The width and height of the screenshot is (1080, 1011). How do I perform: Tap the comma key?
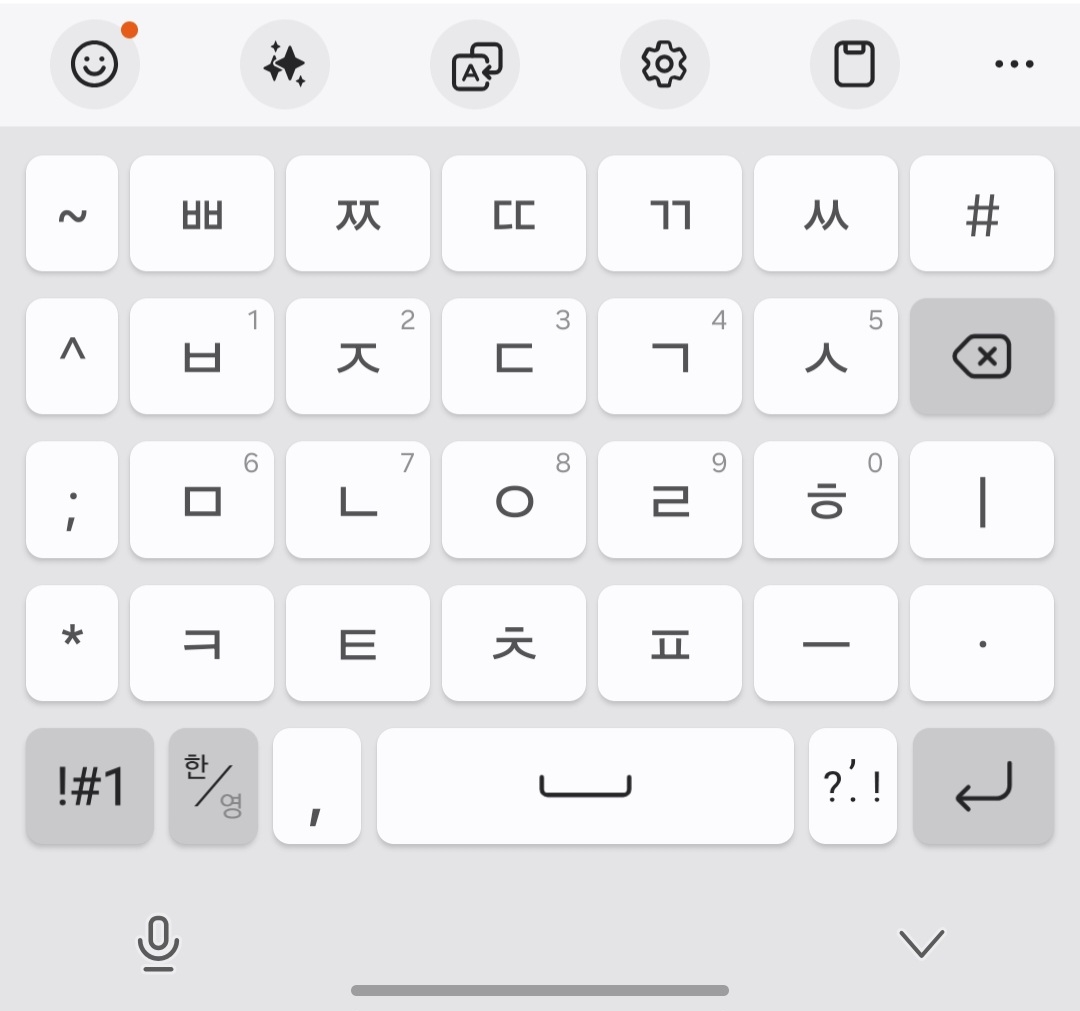[x=316, y=786]
